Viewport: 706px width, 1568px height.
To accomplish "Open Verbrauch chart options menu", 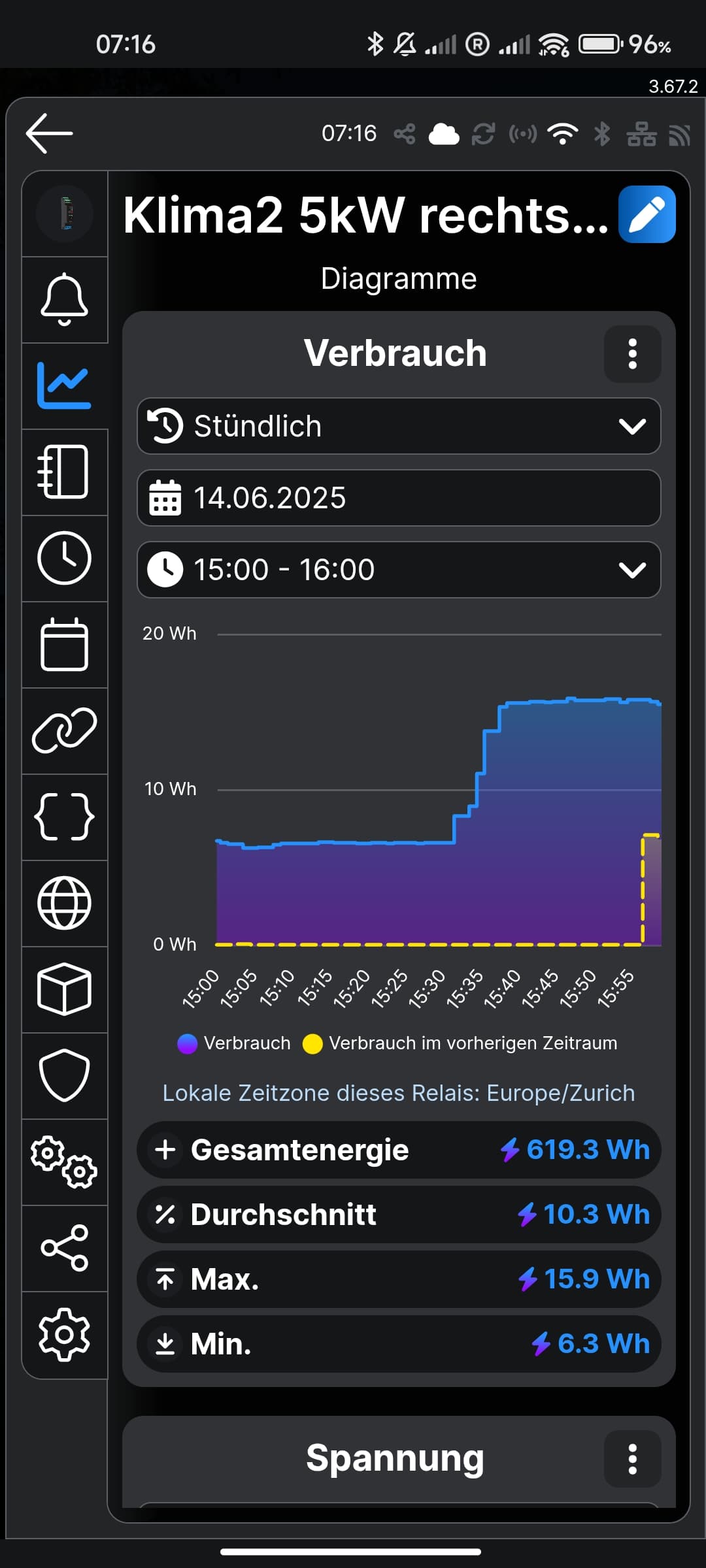I will 632,353.
